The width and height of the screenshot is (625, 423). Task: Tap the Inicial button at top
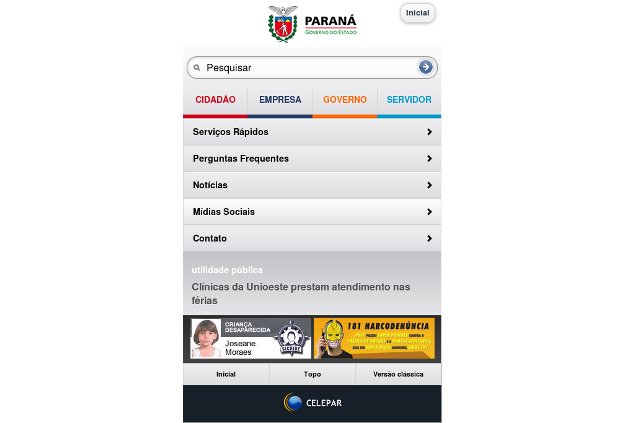(417, 13)
